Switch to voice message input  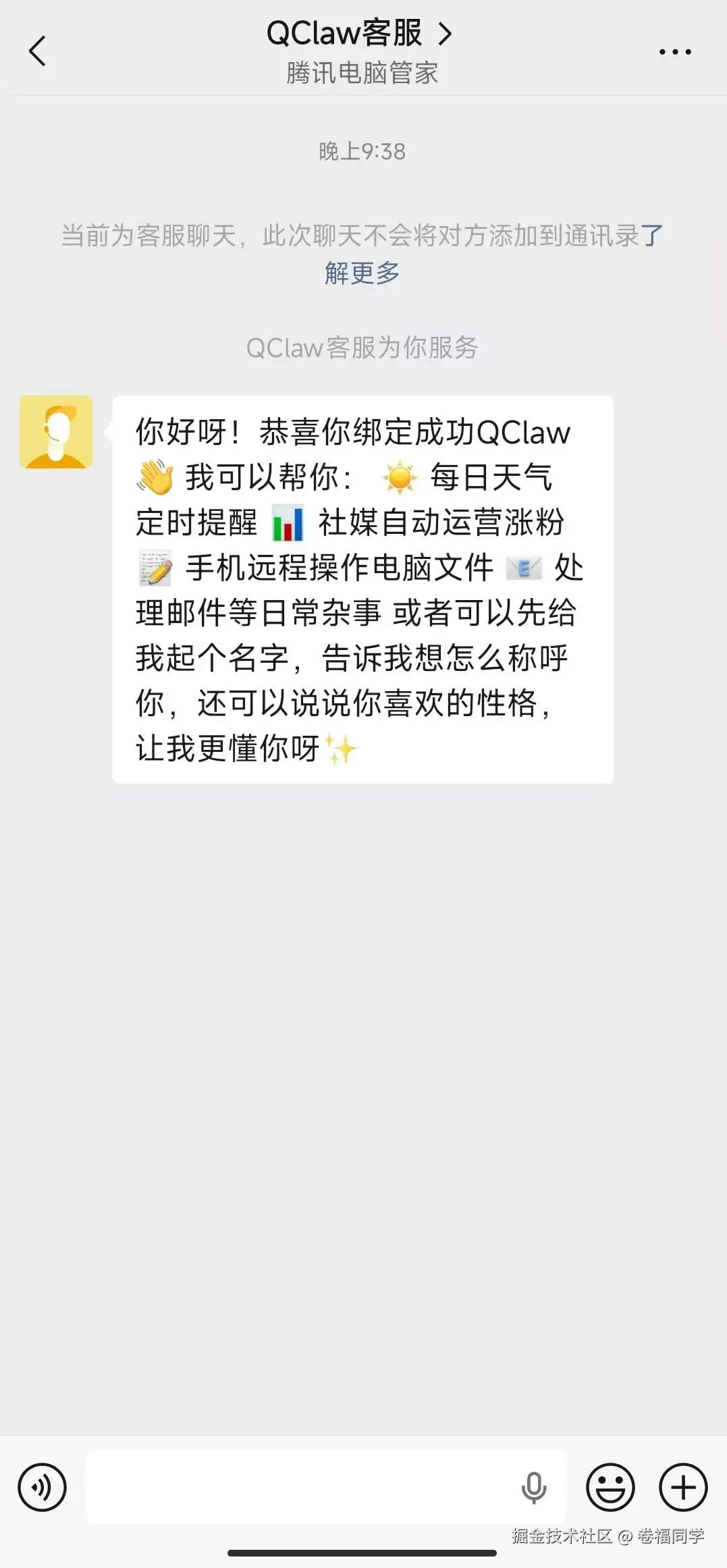point(43,1486)
